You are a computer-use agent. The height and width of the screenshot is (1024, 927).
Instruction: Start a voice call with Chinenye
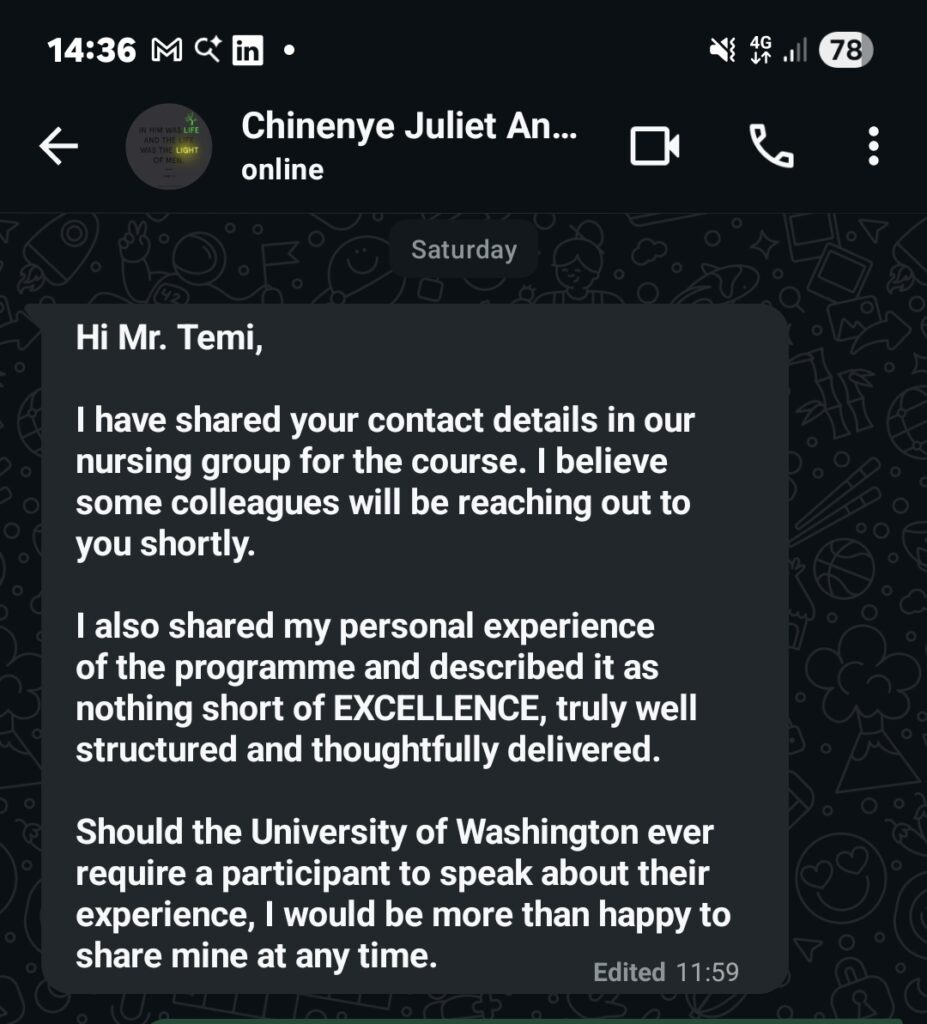(771, 147)
